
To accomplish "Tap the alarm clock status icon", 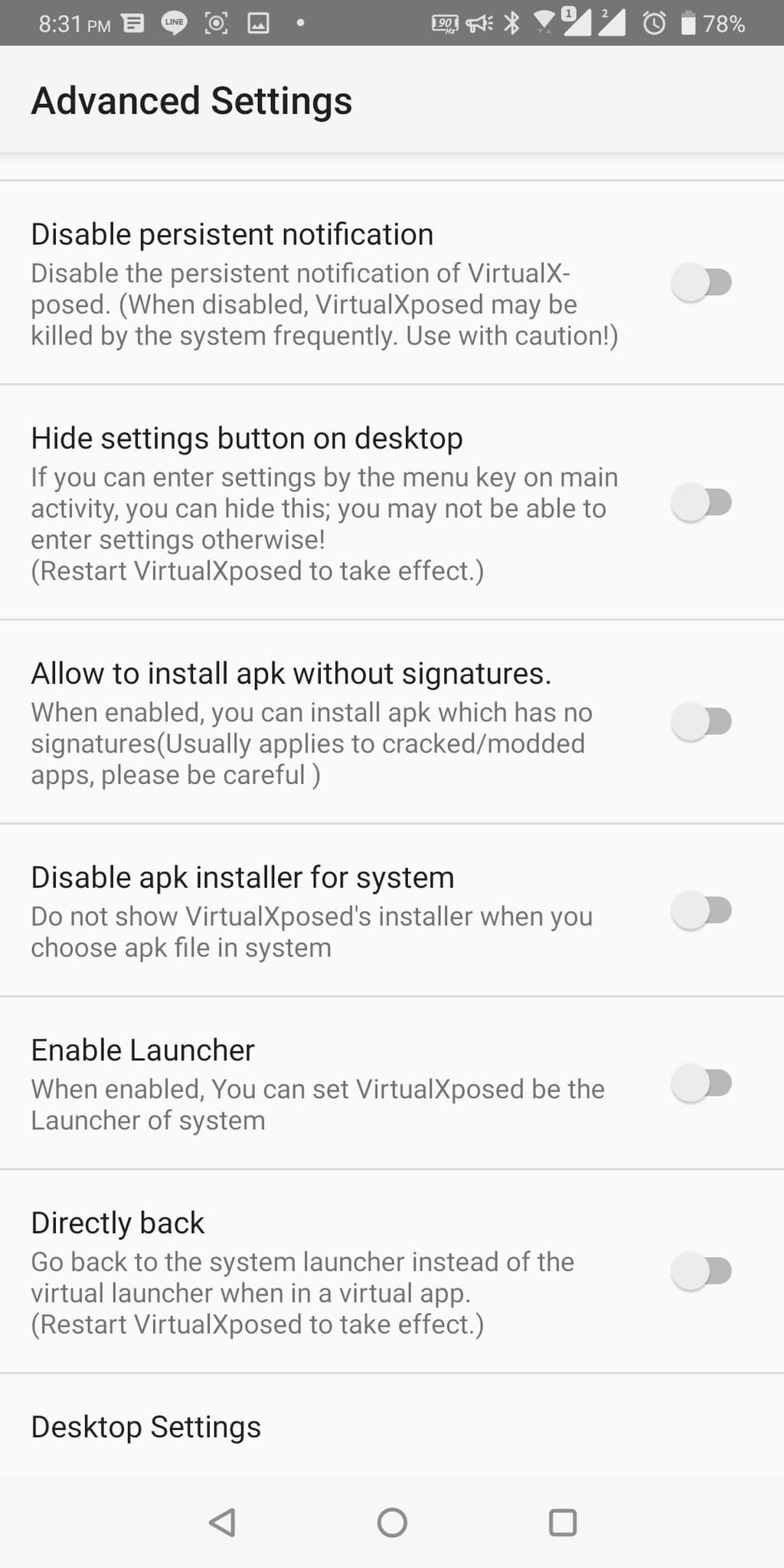I will pyautogui.click(x=655, y=24).
